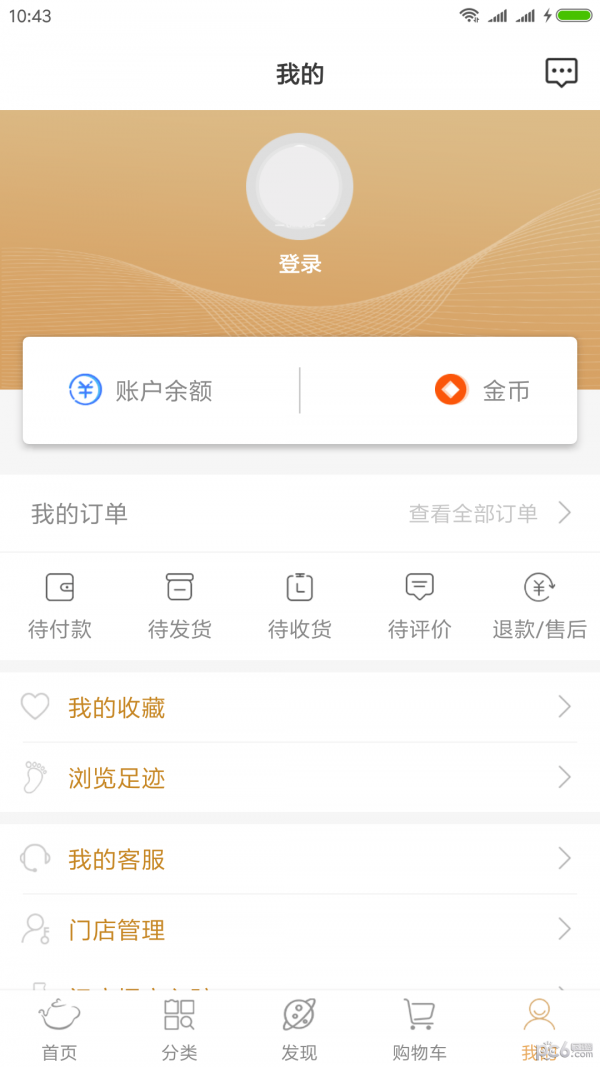Open 浏览足迹 browsing history
Viewport: 600px width, 1067px height.
[x=299, y=778]
